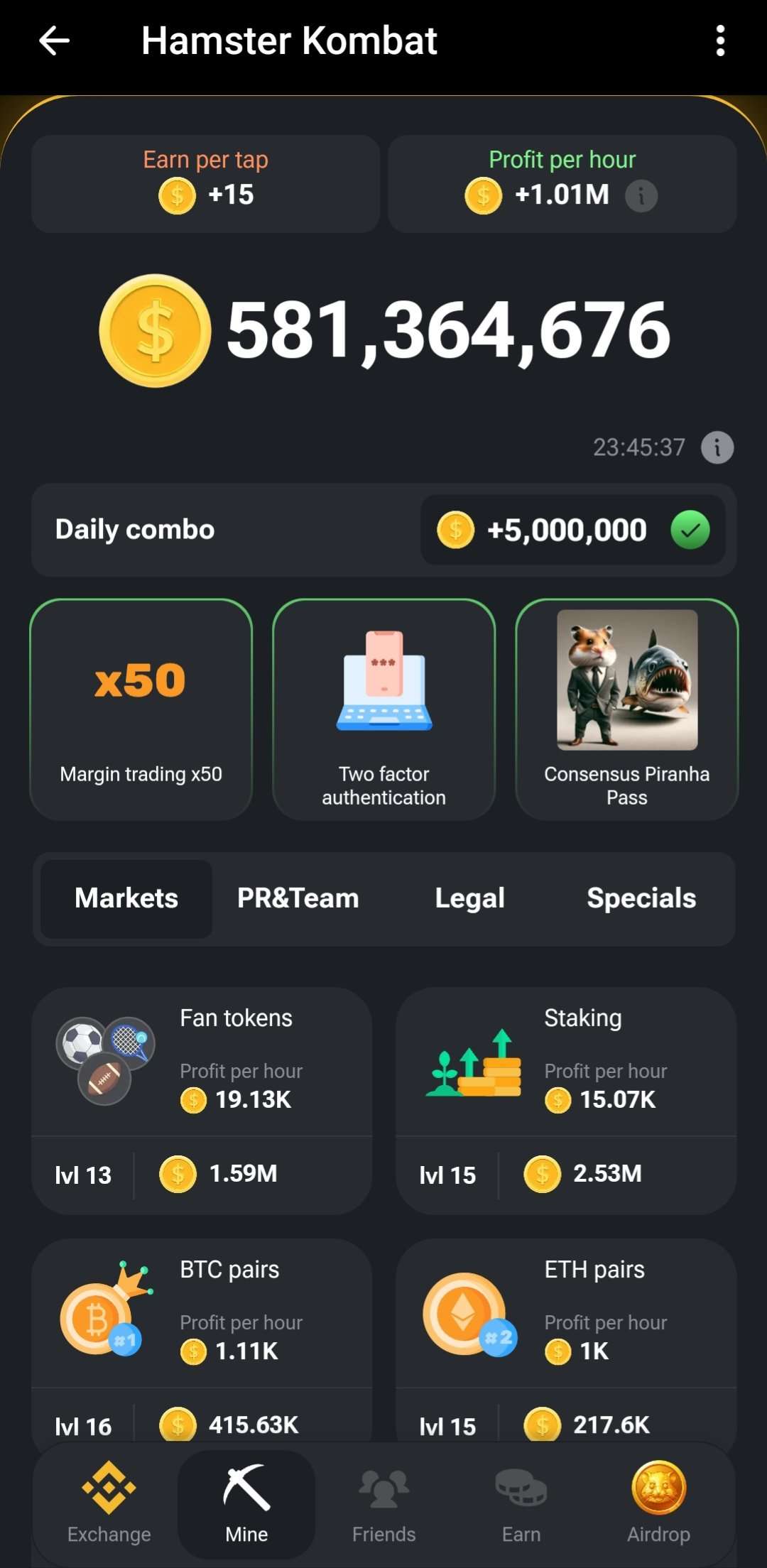Select the Markets category tab

tap(126, 898)
